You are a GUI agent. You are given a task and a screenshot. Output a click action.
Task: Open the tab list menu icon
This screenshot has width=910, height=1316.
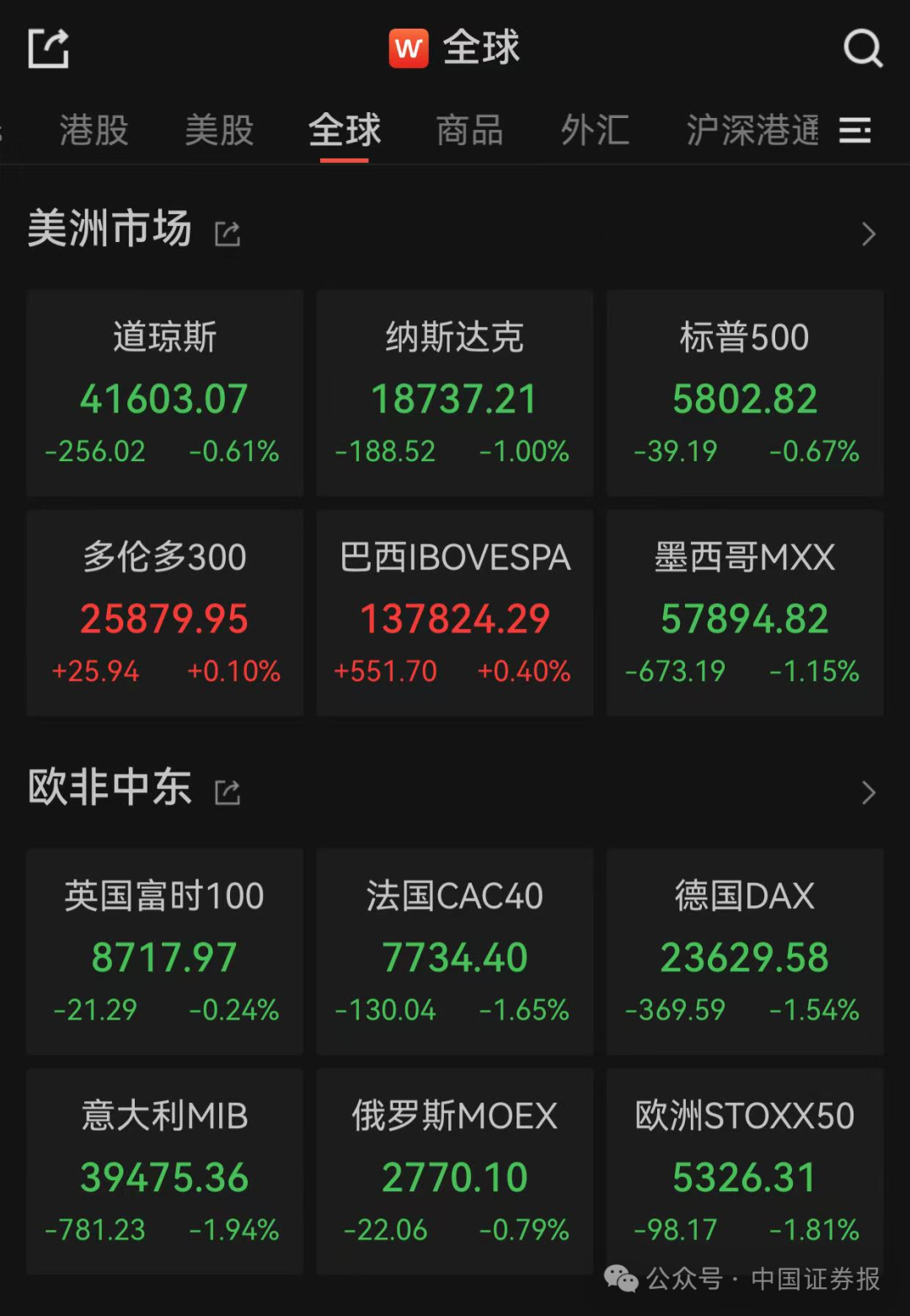(x=855, y=131)
